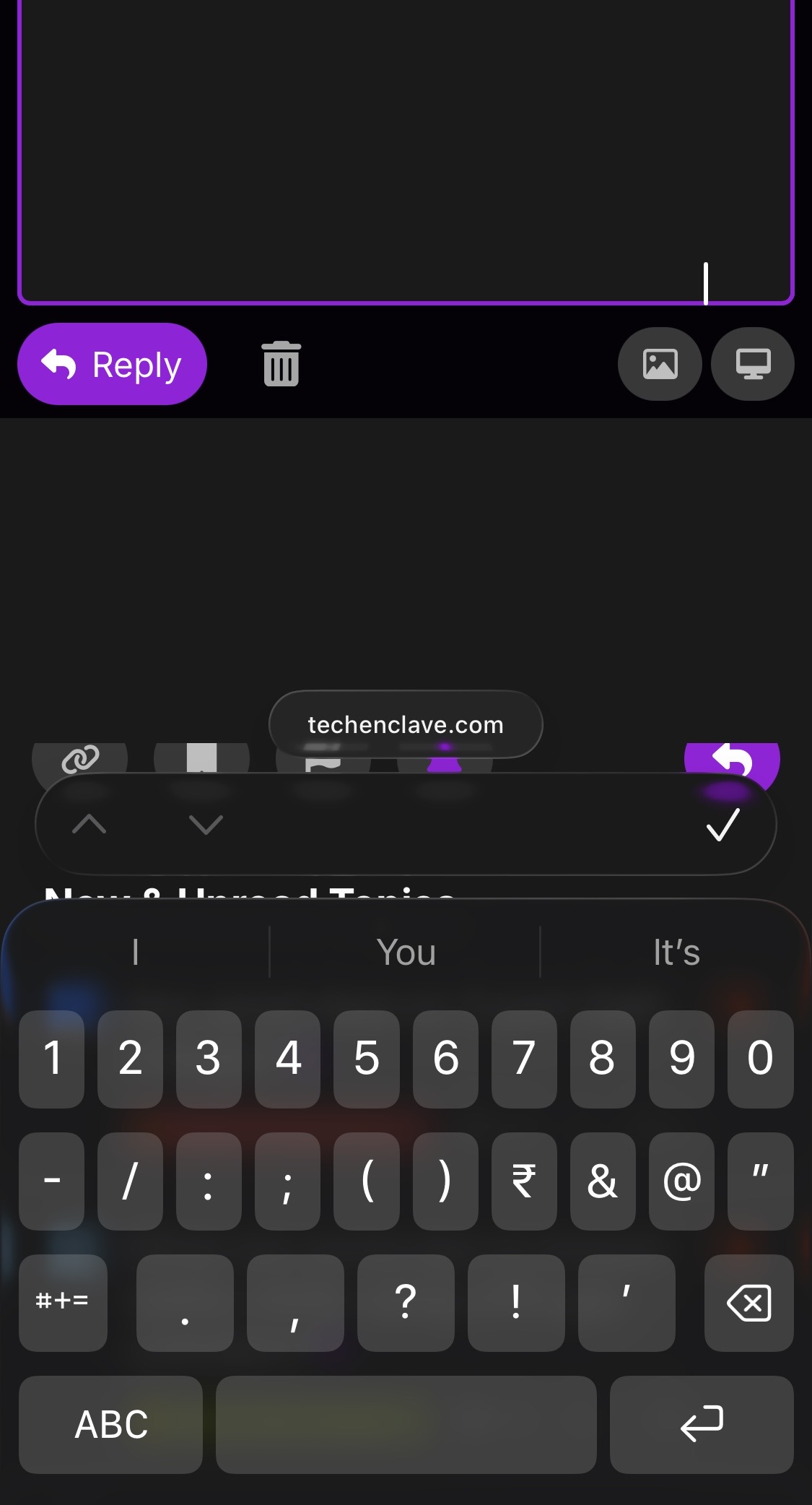Tap the desktop monitor icon button

pos(752,364)
